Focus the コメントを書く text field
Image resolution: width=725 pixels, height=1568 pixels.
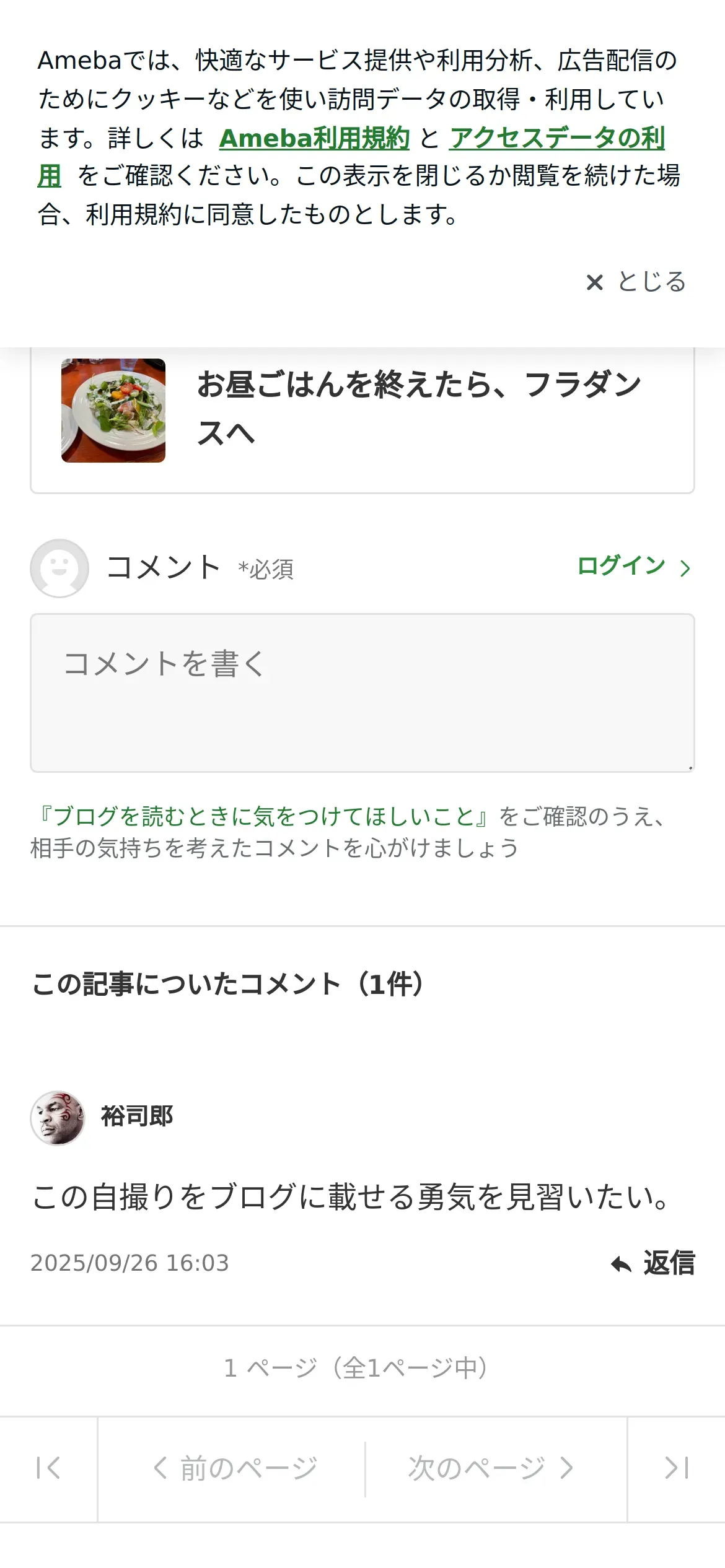click(362, 692)
